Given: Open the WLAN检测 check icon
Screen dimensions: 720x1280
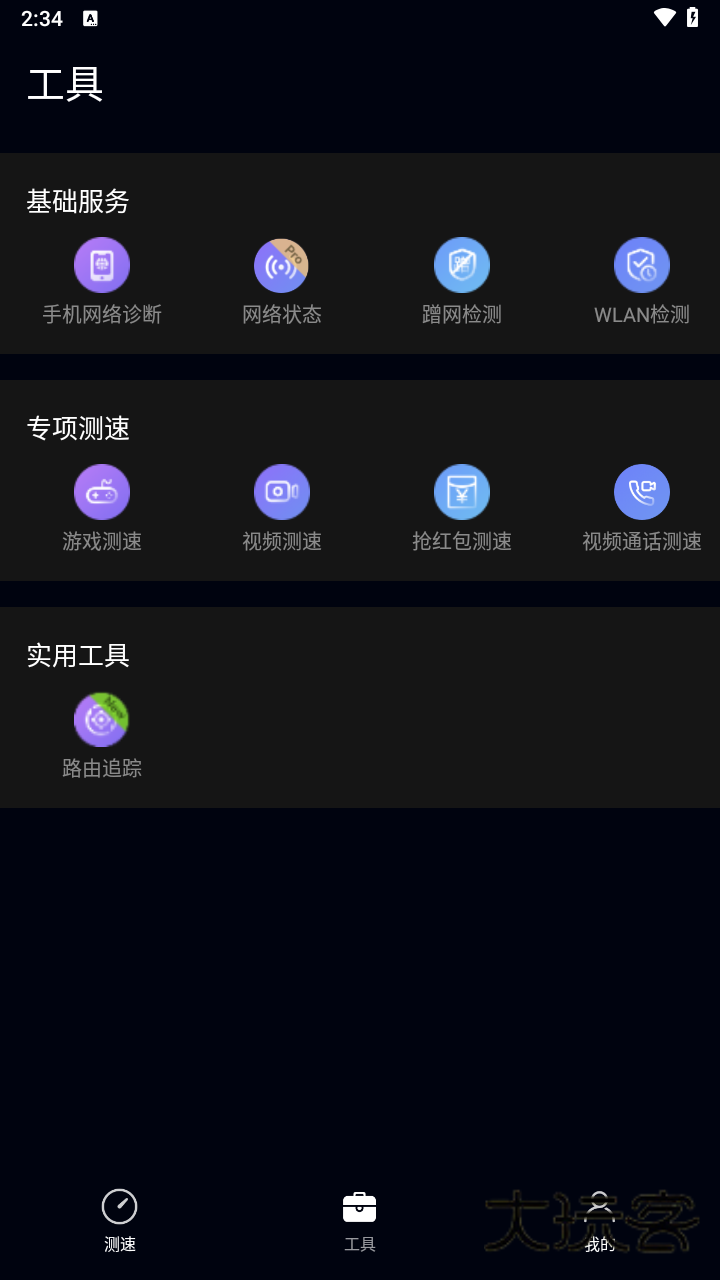Looking at the screenshot, I should click(641, 263).
